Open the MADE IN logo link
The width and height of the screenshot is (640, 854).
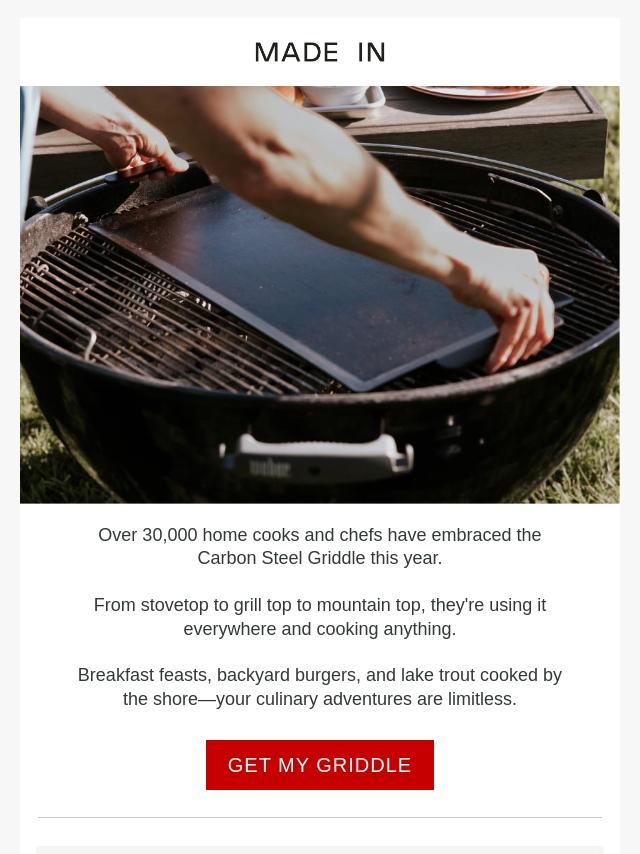pyautogui.click(x=320, y=52)
